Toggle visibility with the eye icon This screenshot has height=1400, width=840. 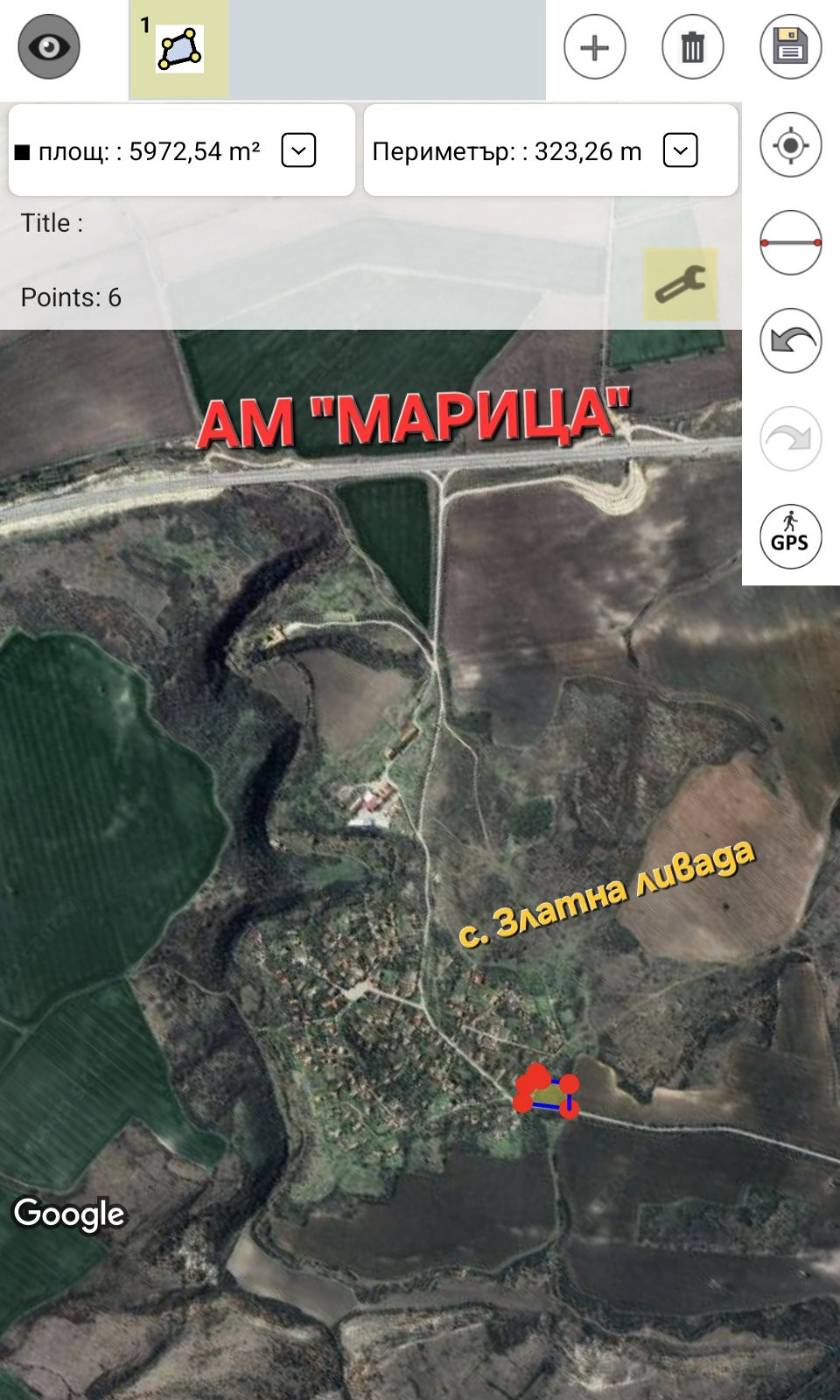[x=48, y=47]
